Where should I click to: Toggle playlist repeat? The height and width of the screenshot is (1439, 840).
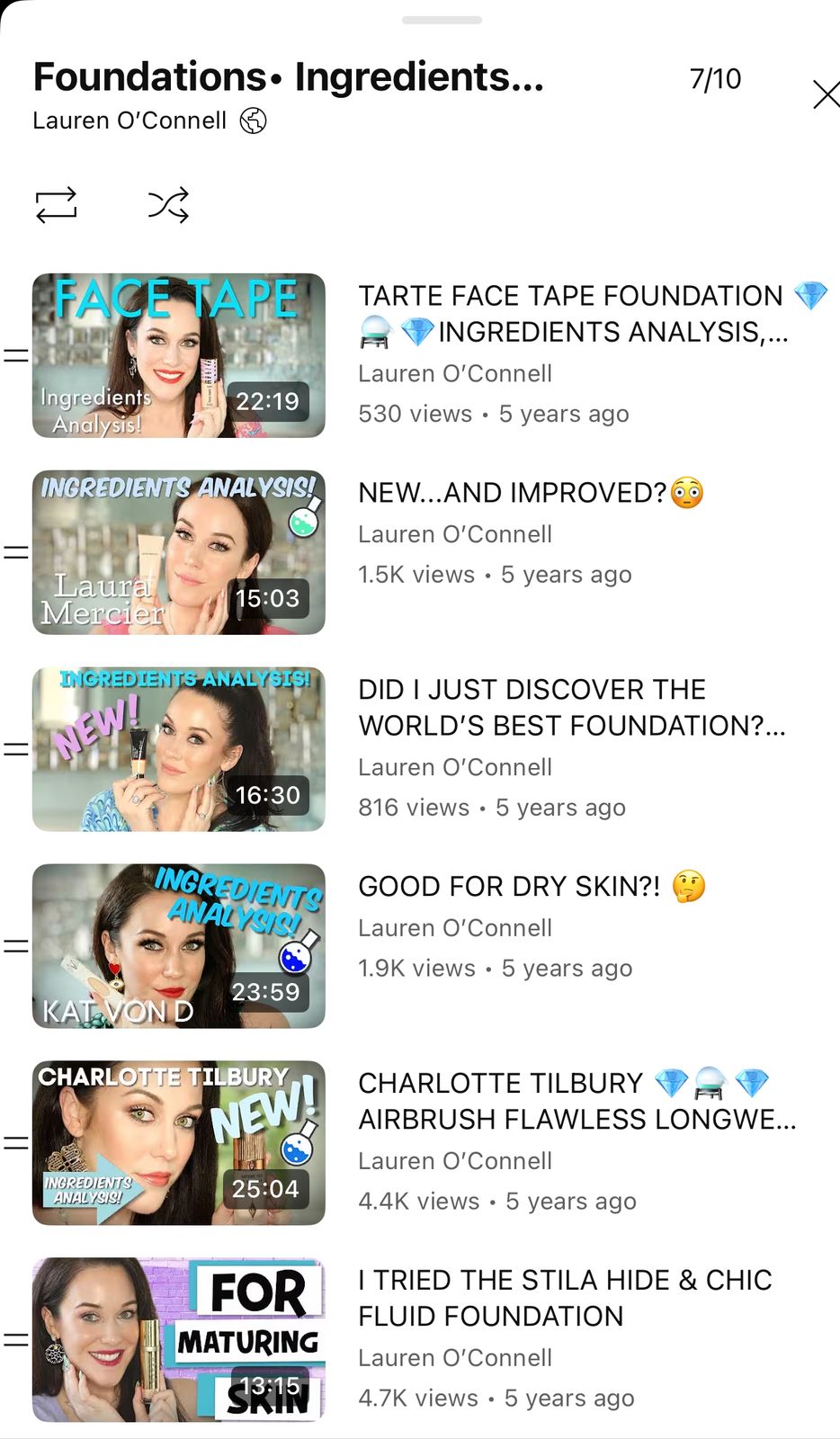click(x=57, y=205)
